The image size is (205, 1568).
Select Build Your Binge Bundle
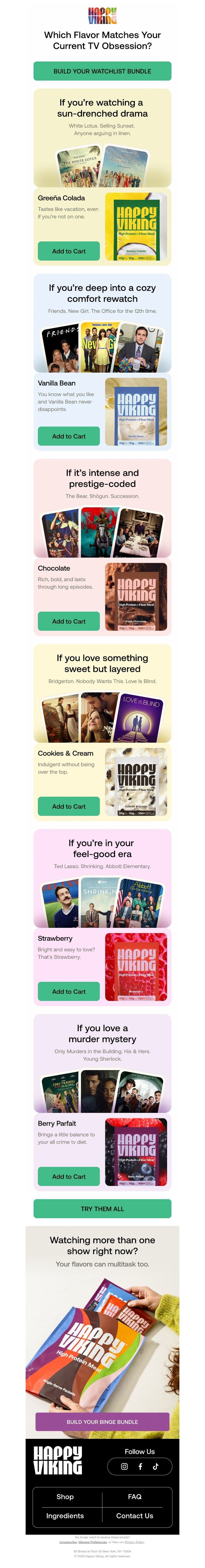point(102,1421)
